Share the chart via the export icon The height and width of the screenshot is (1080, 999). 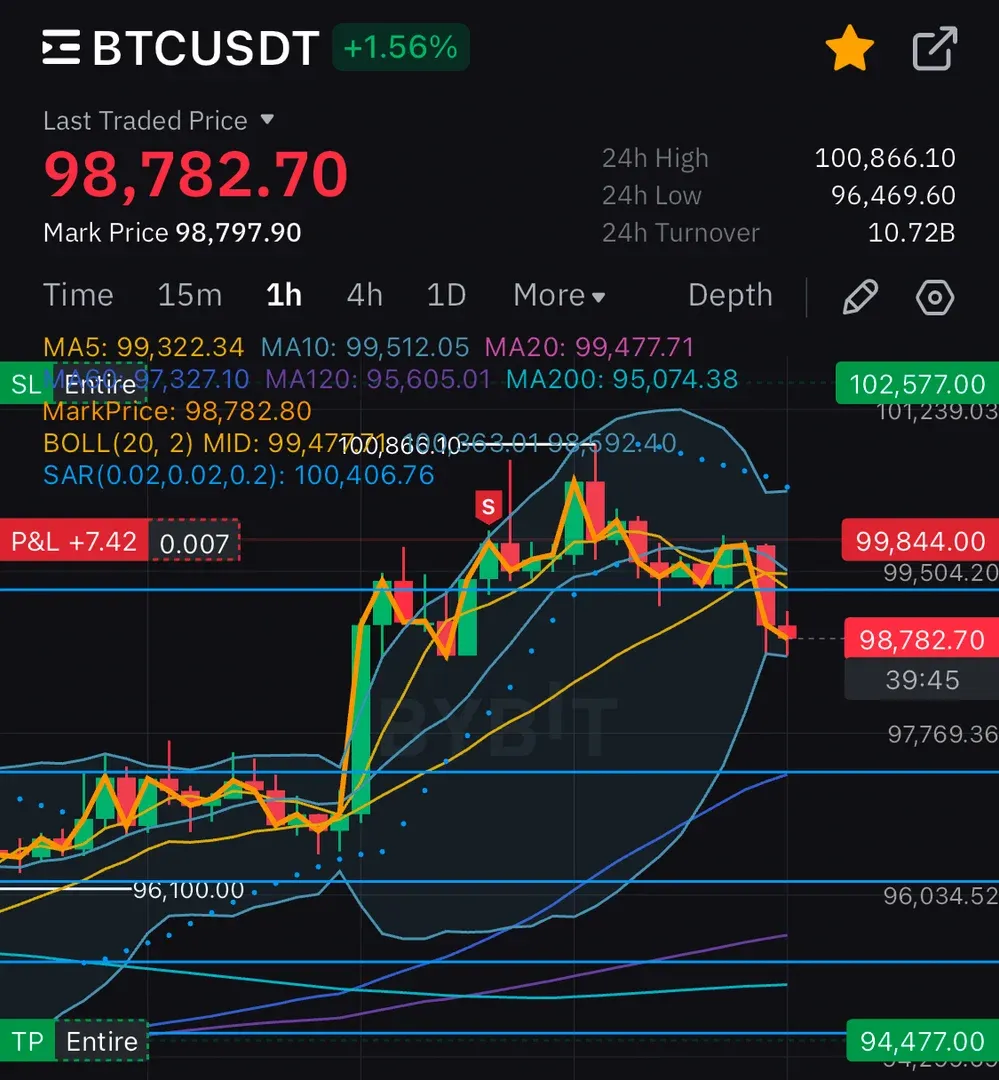pyautogui.click(x=935, y=49)
